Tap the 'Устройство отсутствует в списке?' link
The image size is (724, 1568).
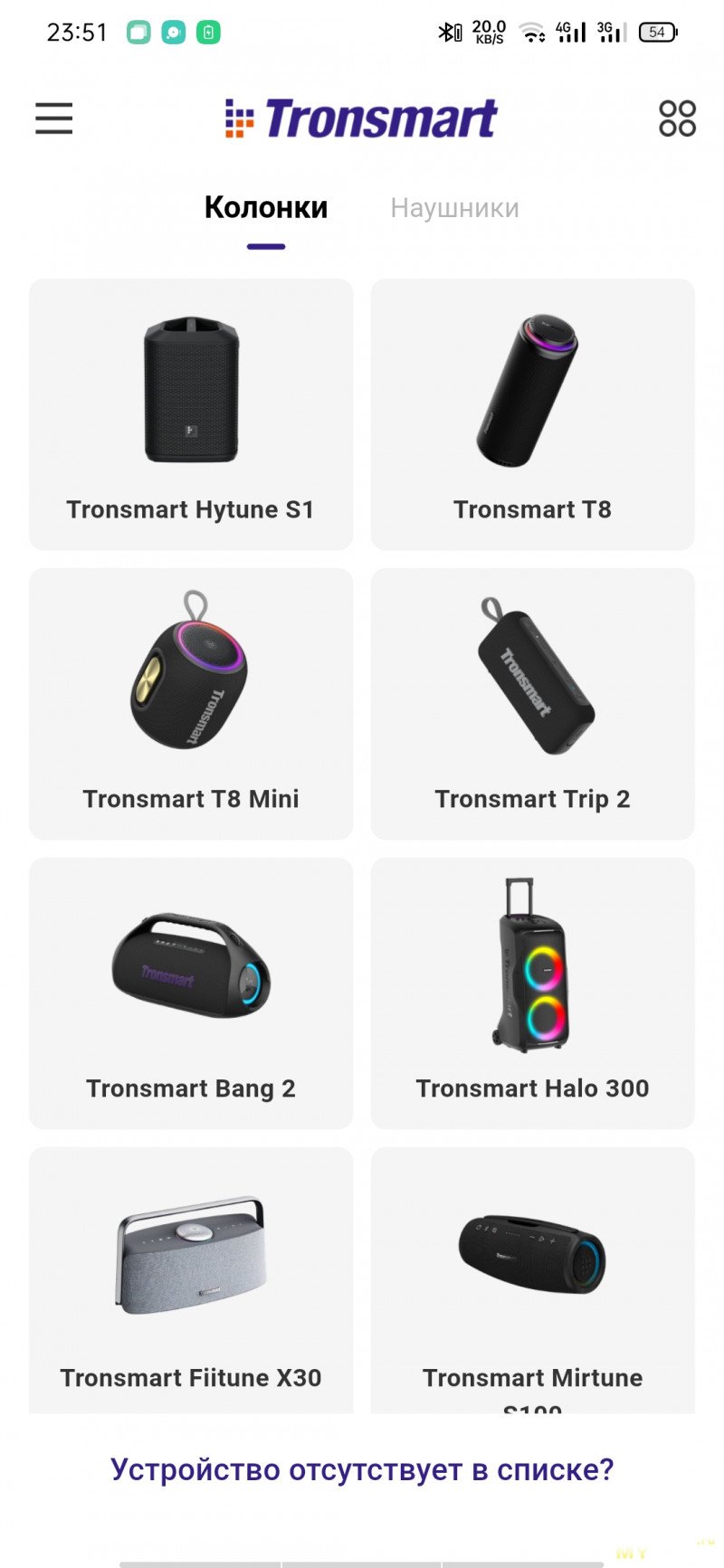[362, 1469]
